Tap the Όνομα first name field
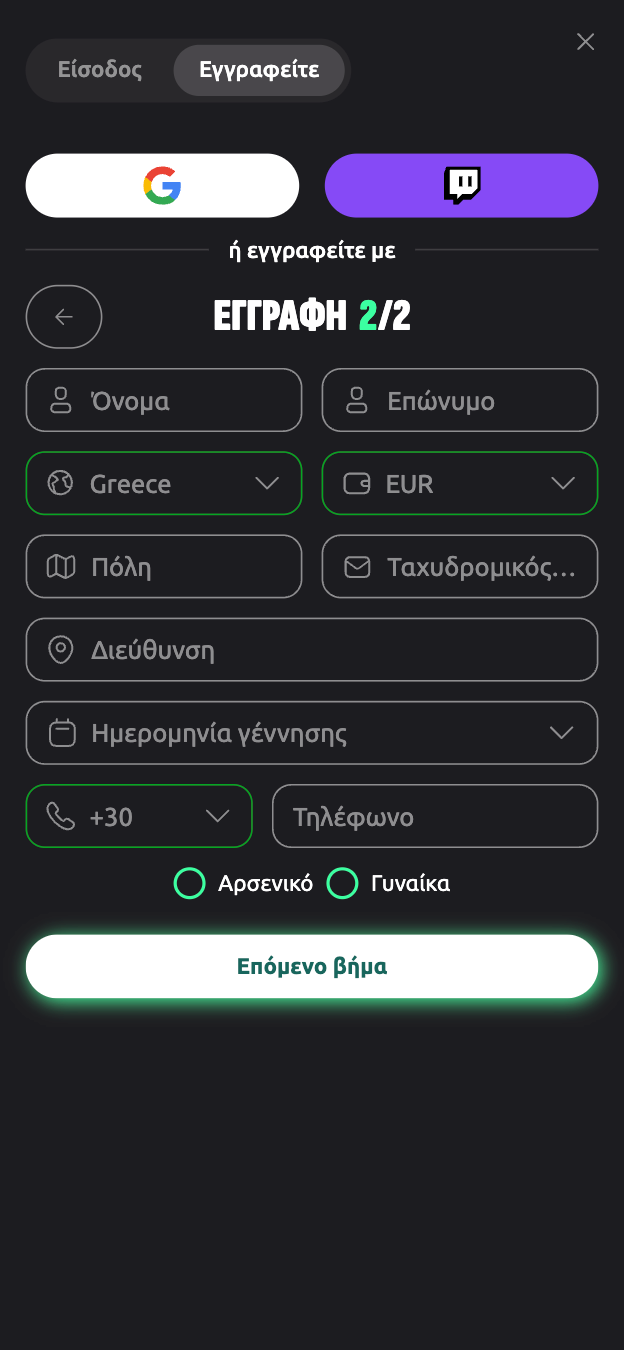Screen dimensions: 624x1350 coord(164,400)
